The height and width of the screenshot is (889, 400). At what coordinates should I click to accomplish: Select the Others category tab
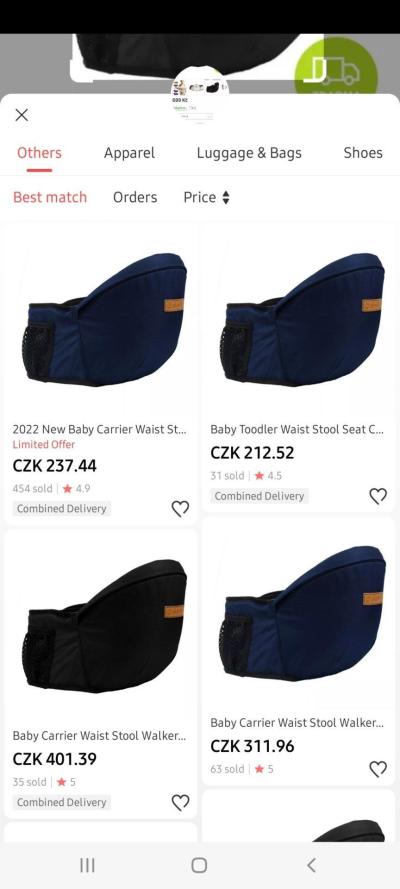39,153
